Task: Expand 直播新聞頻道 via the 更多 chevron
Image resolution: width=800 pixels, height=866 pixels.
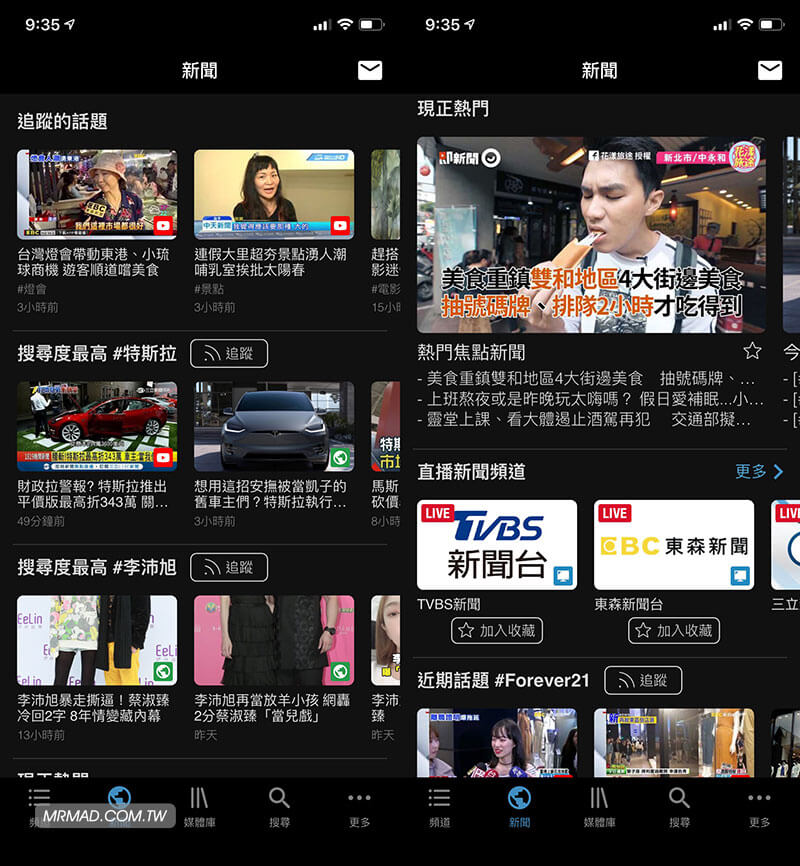Action: click(759, 472)
